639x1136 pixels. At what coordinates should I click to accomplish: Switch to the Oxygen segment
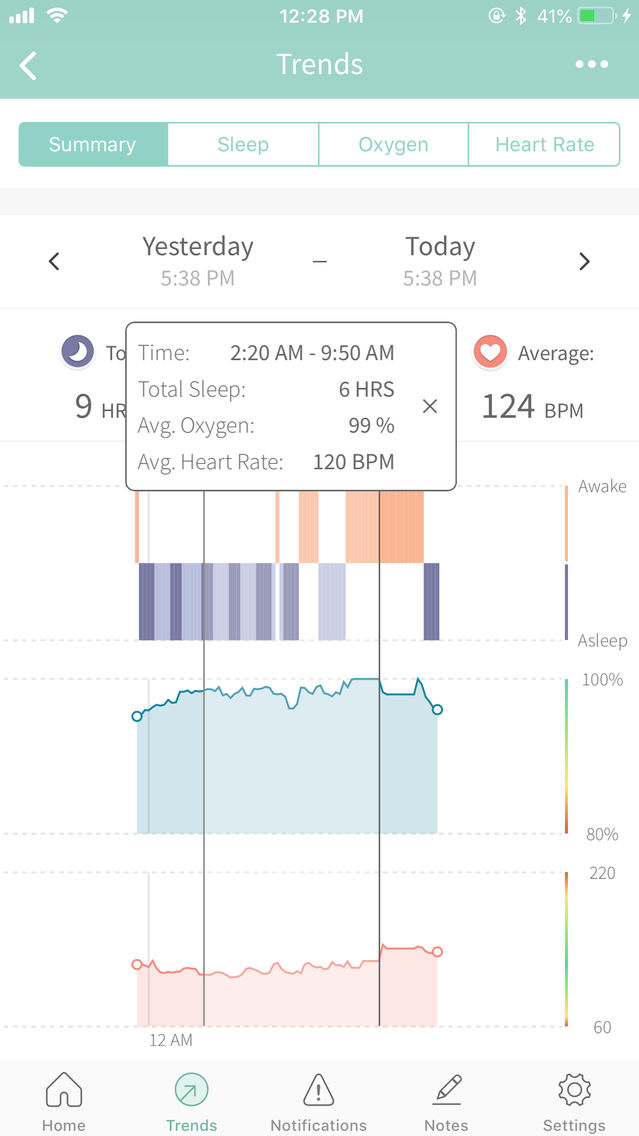(393, 145)
